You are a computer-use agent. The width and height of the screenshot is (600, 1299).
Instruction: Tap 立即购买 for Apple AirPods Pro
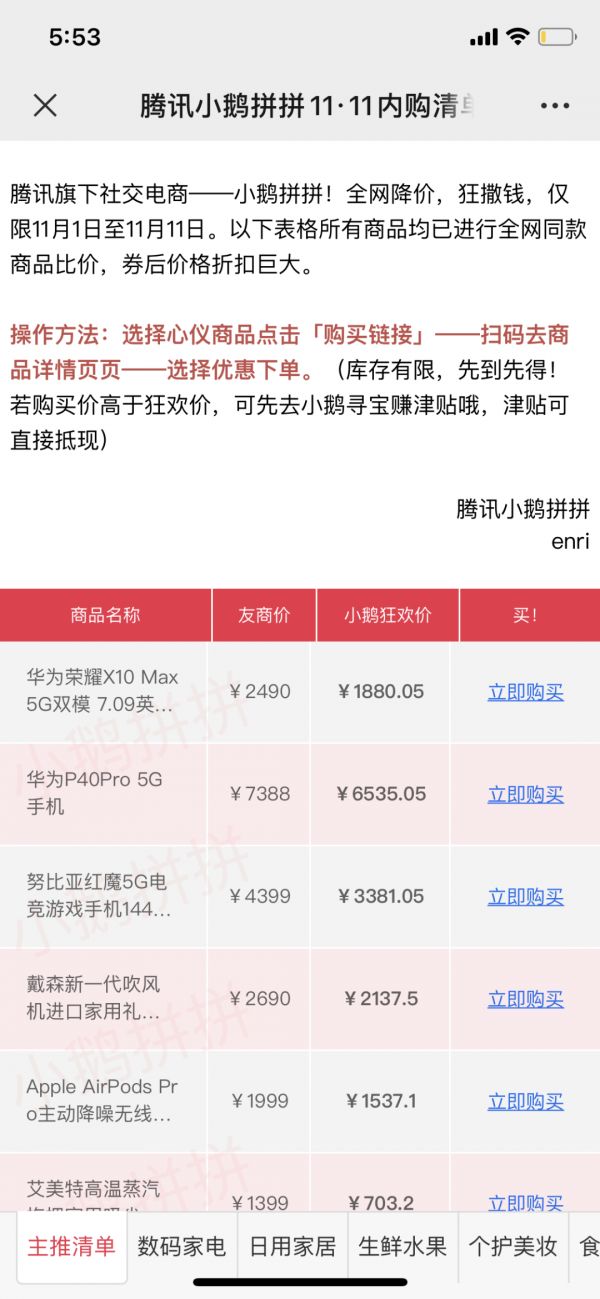tap(525, 1101)
